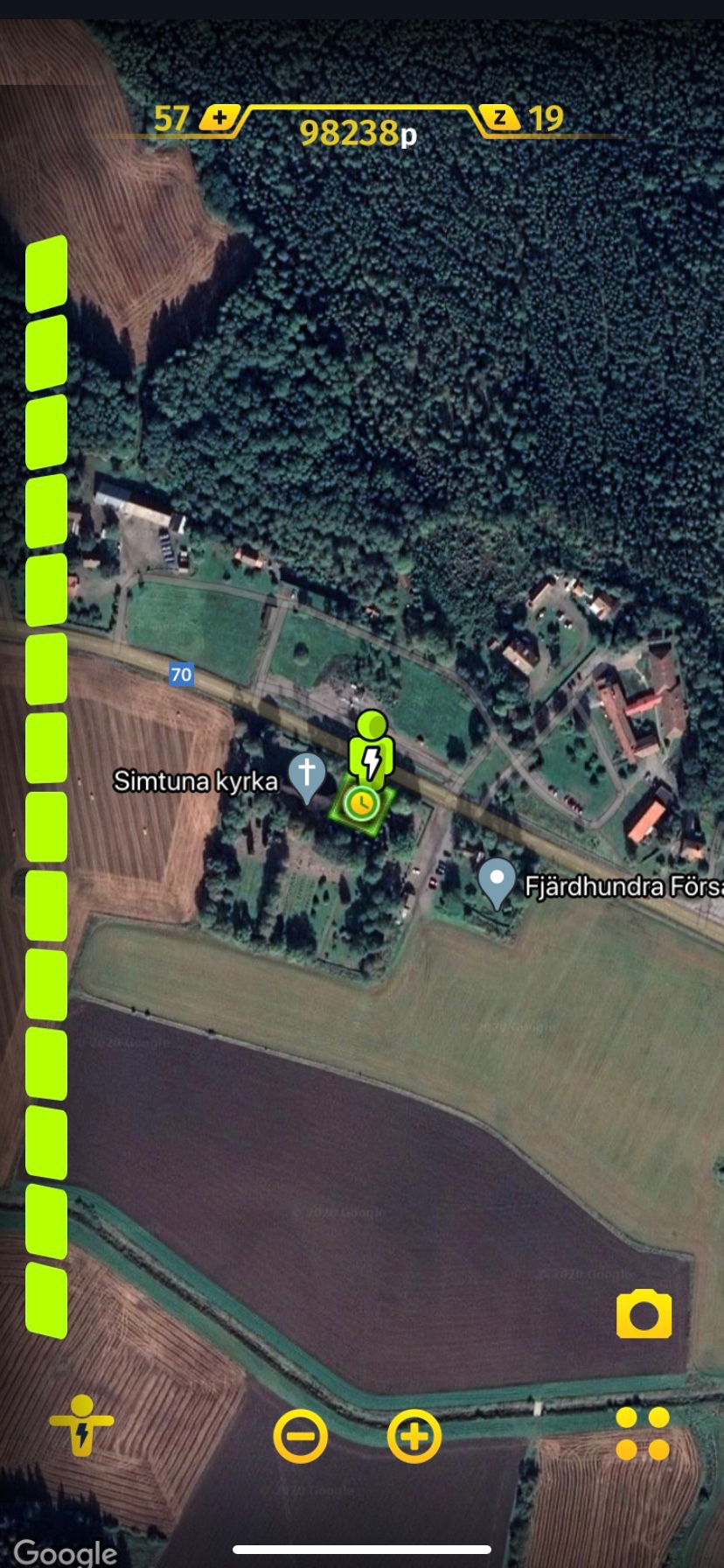Select the Simtuna kyrka map pin
Image resolution: width=724 pixels, height=1568 pixels.
coord(307,778)
